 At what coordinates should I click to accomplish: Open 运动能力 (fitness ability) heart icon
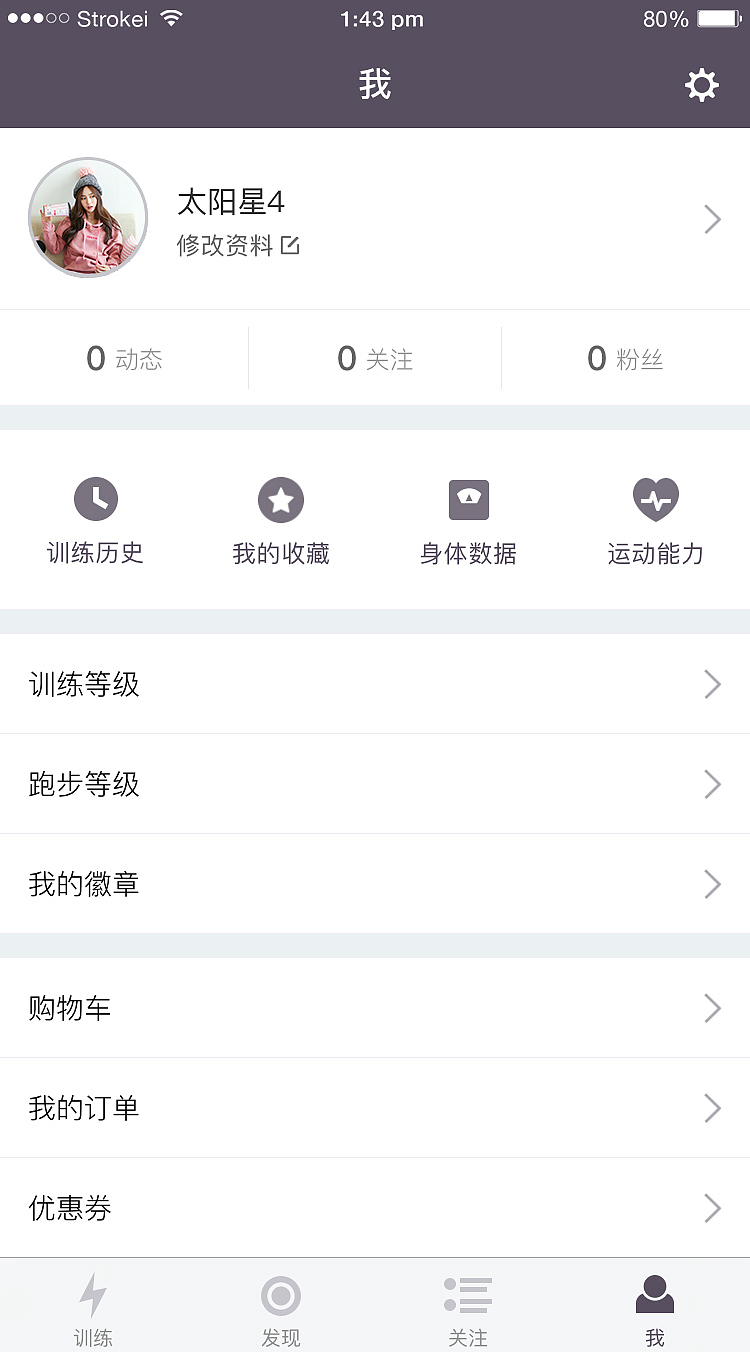coord(655,498)
